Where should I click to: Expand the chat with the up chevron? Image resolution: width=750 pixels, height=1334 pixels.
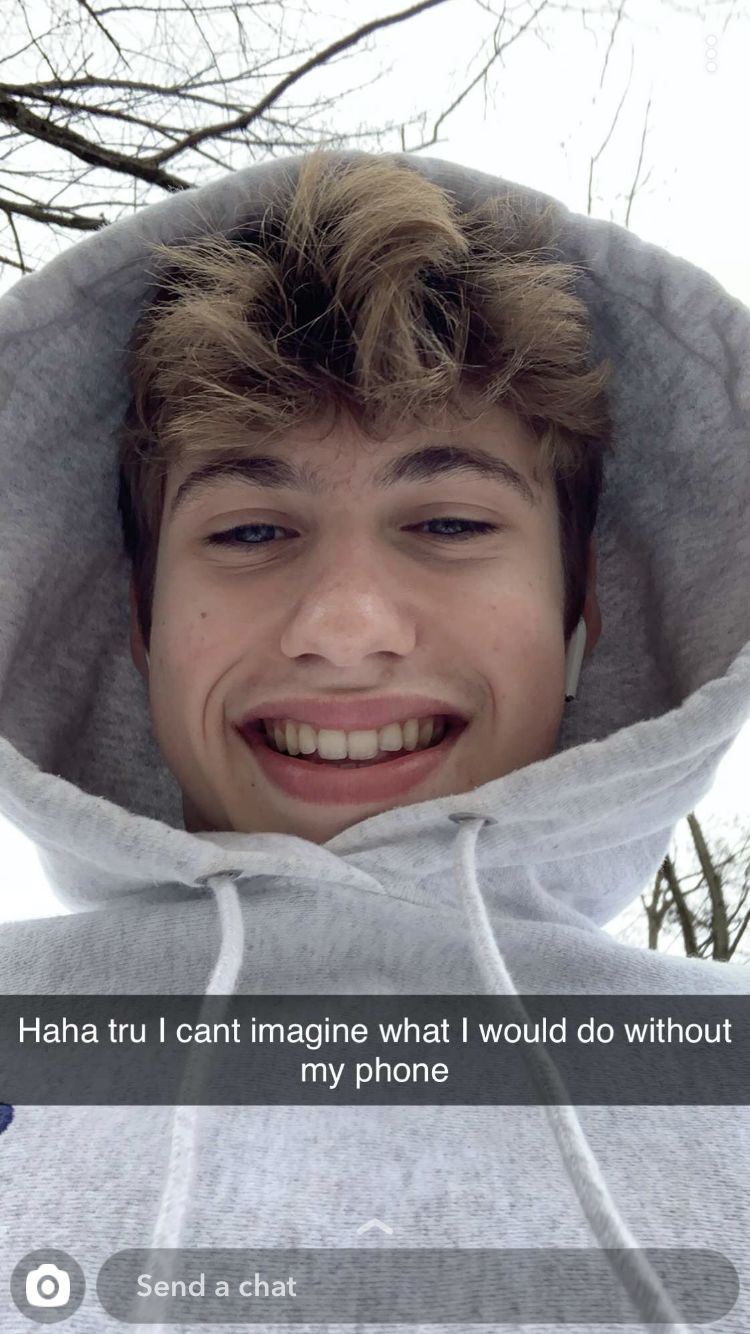375,1226
